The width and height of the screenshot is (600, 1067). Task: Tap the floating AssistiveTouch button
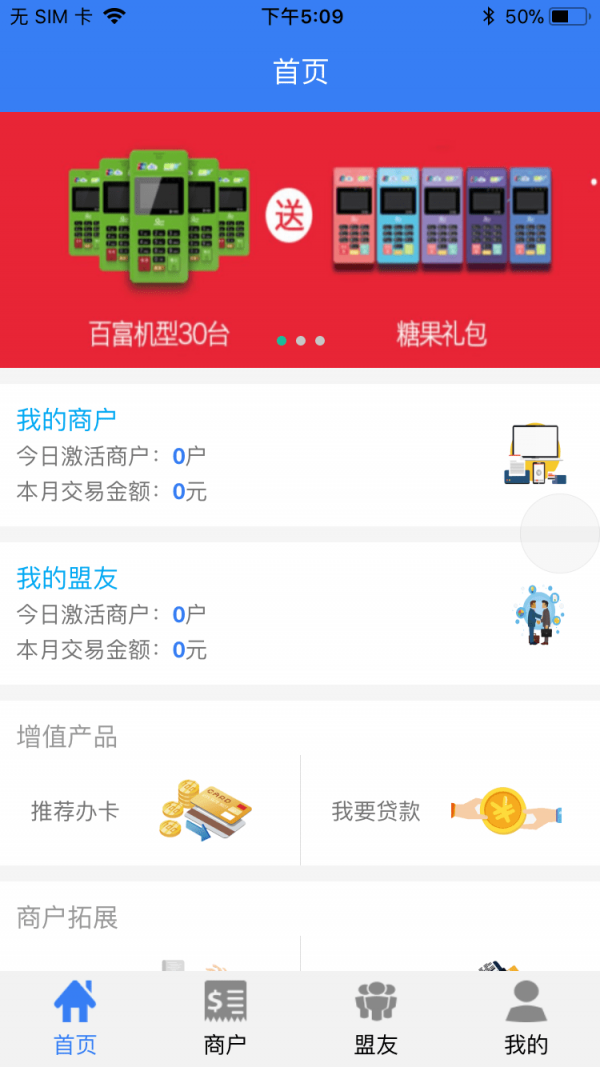(x=560, y=533)
